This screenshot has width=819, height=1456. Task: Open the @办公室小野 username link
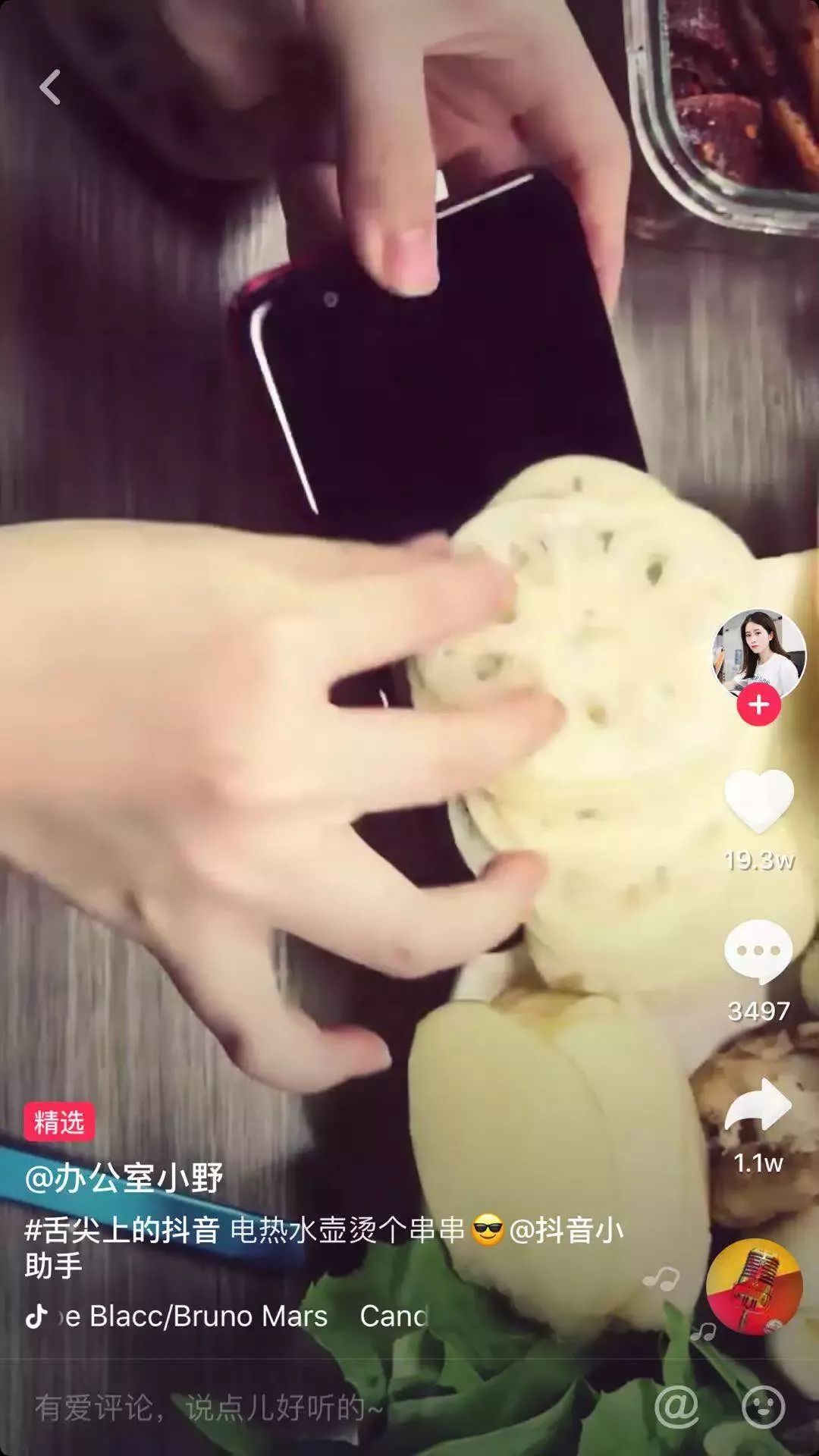[x=124, y=1178]
